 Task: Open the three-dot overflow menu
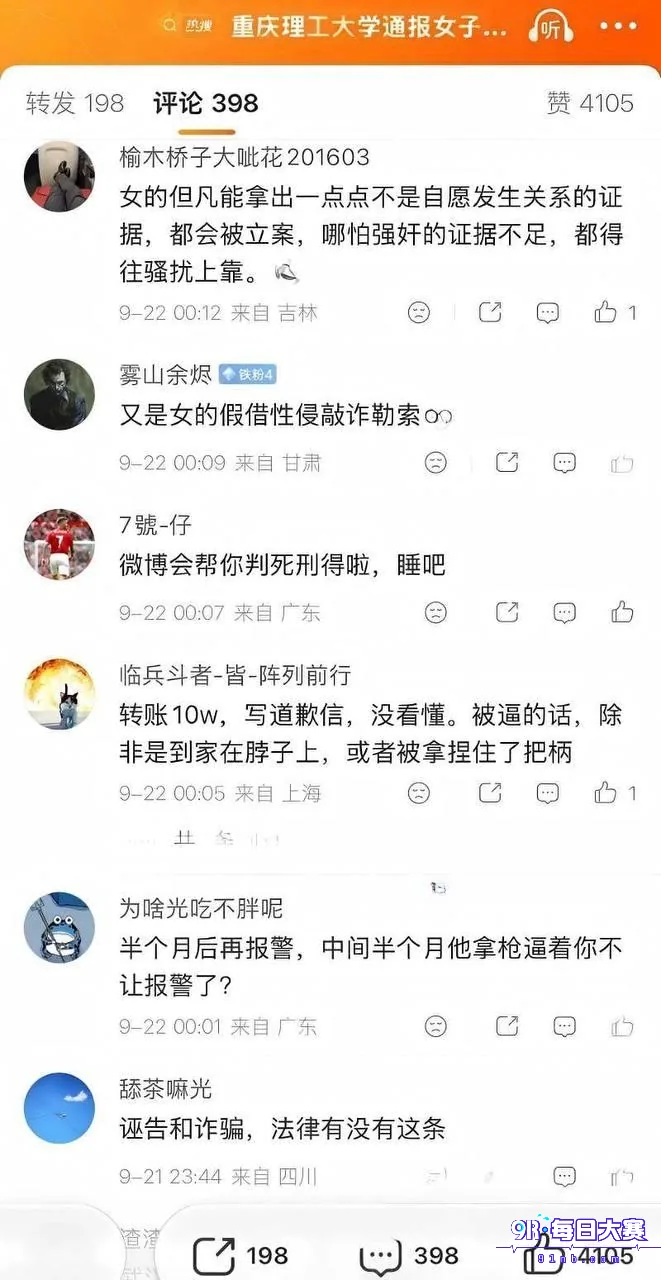617,28
